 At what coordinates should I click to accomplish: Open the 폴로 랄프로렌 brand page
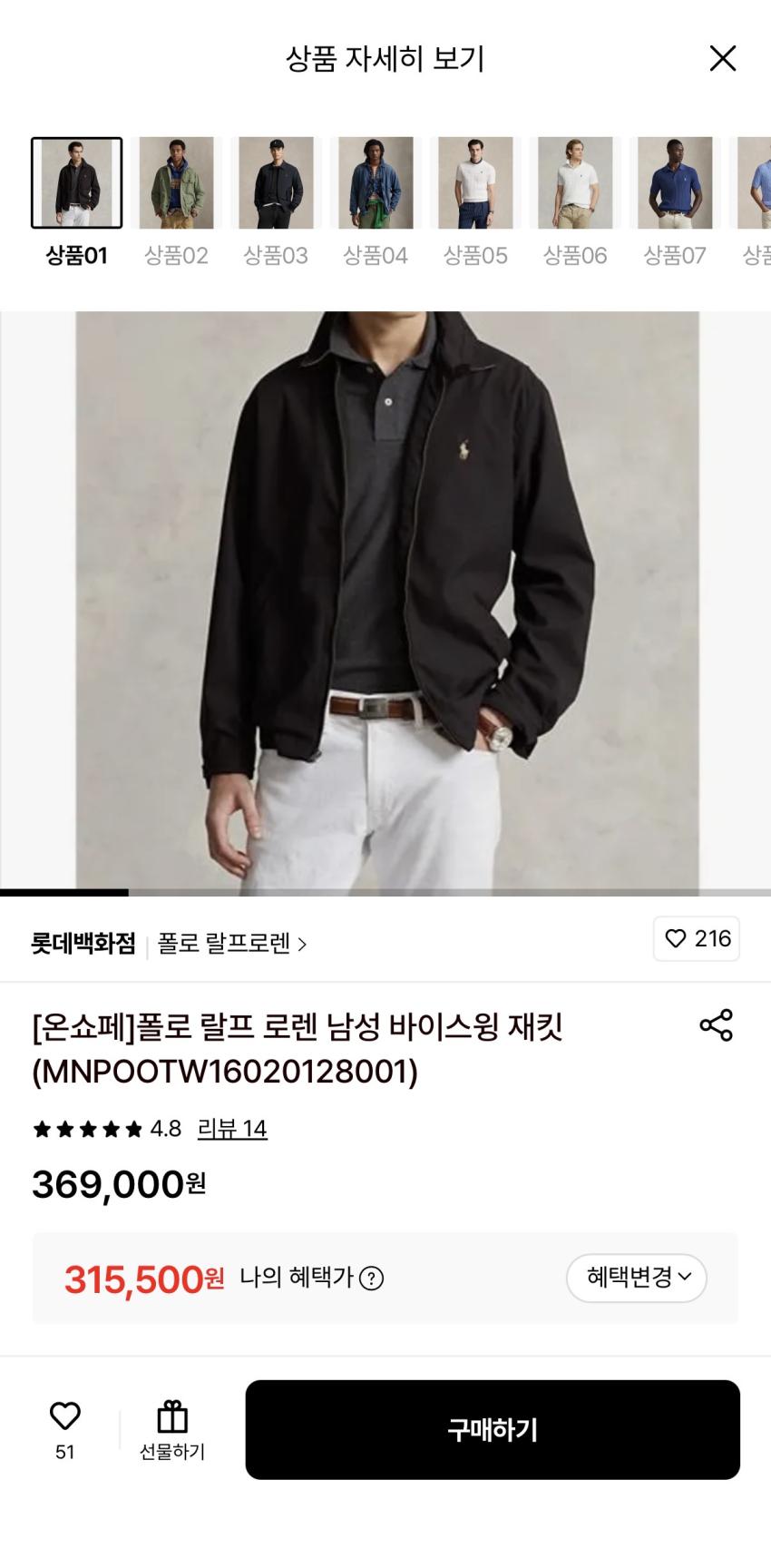[232, 944]
